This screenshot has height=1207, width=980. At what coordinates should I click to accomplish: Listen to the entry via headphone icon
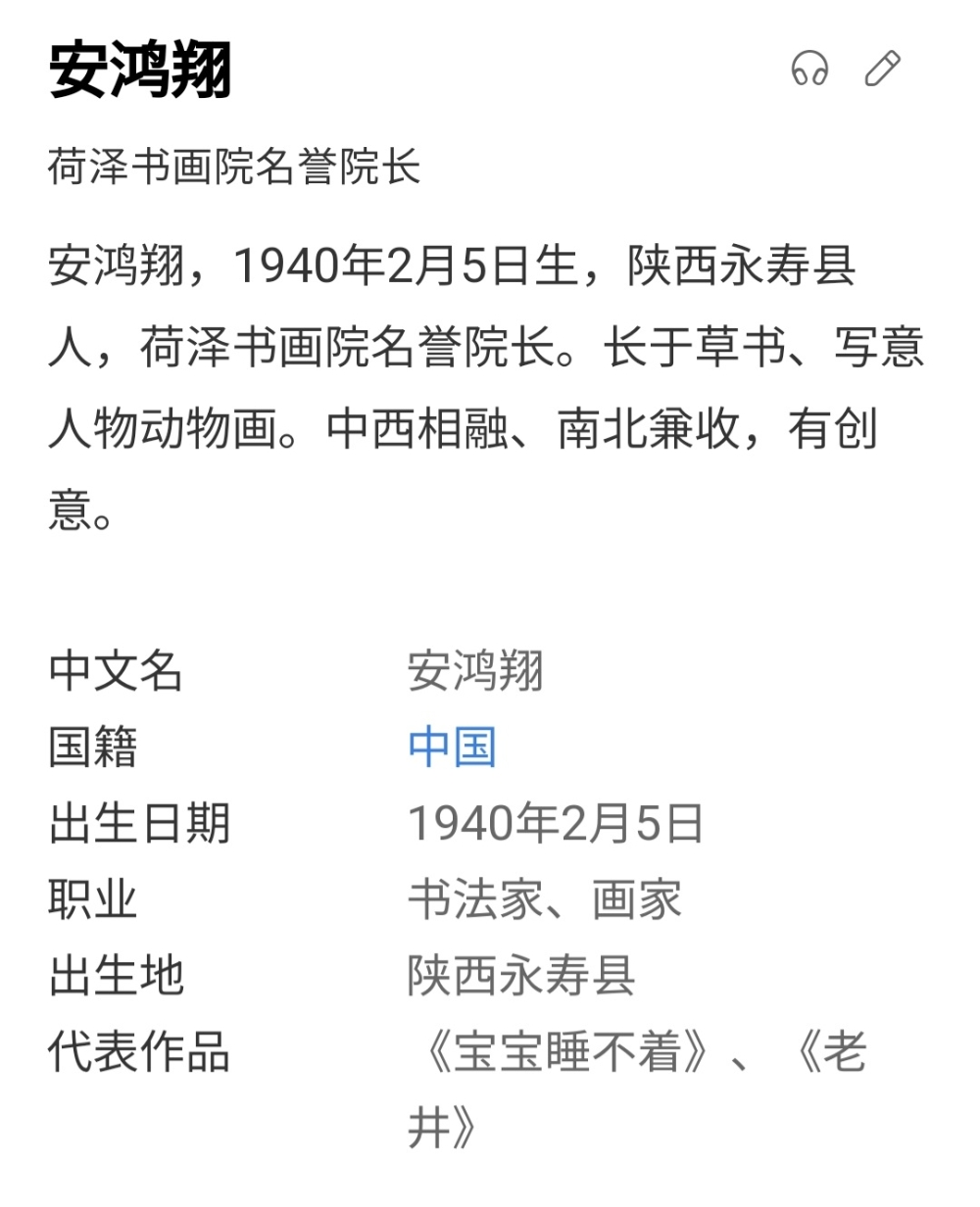(x=809, y=71)
